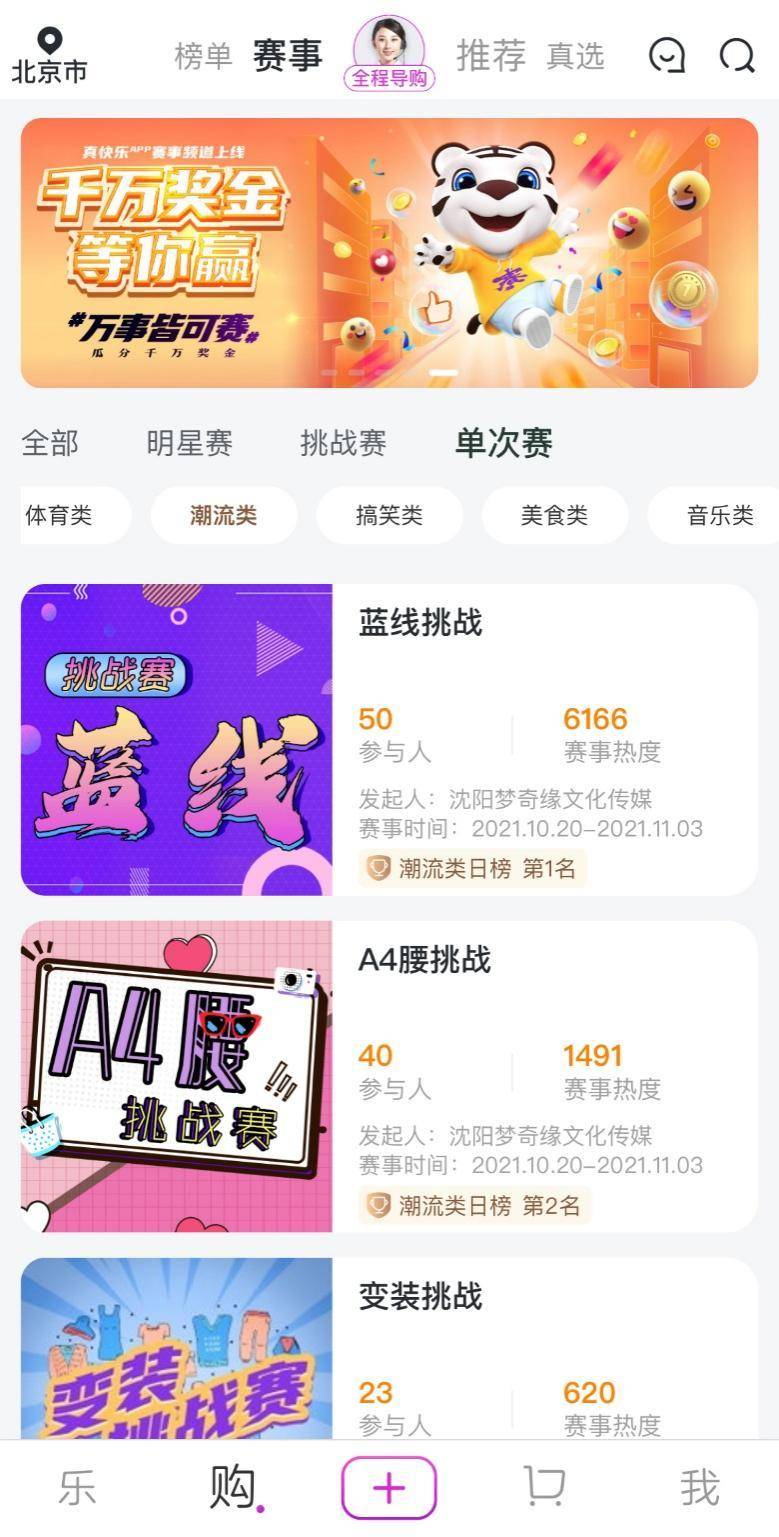
Task: Tap the 我 profile icon in bottom bar
Action: [x=701, y=1487]
